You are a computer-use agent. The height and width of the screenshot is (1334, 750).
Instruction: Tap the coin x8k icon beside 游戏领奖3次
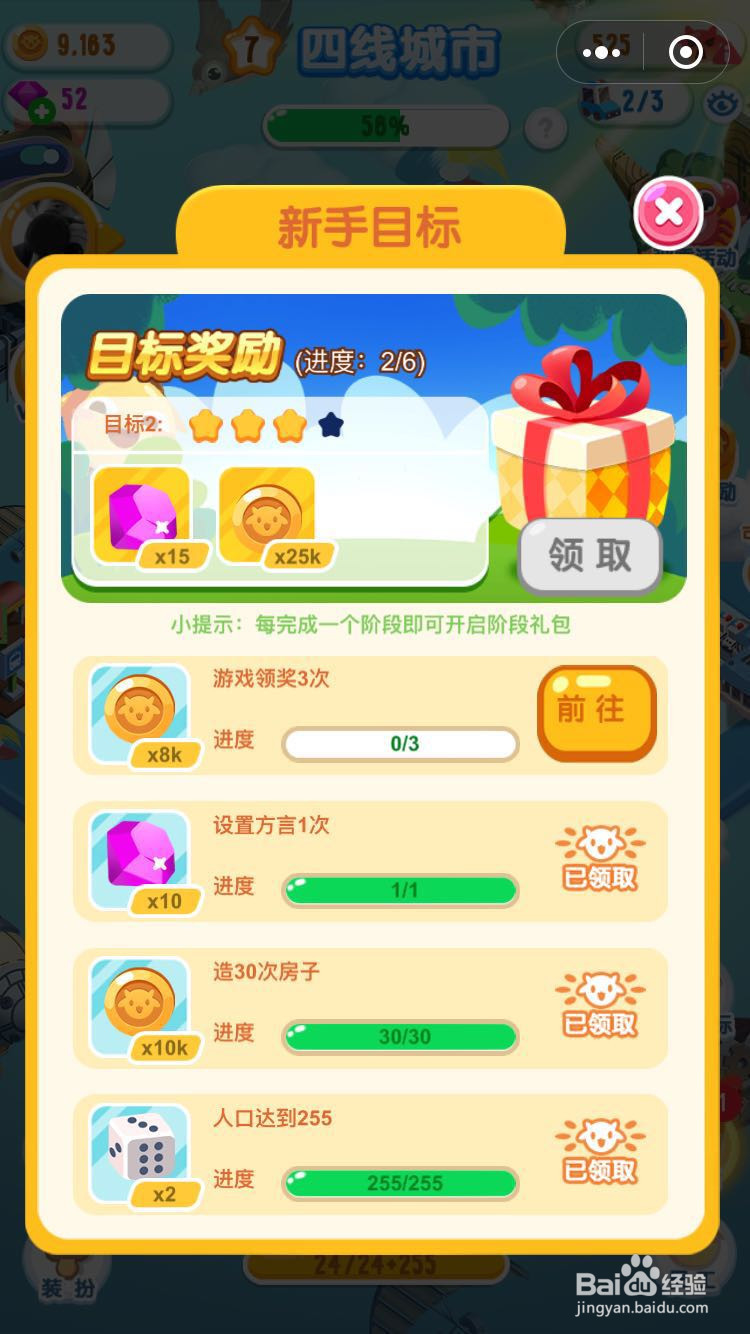(x=142, y=710)
